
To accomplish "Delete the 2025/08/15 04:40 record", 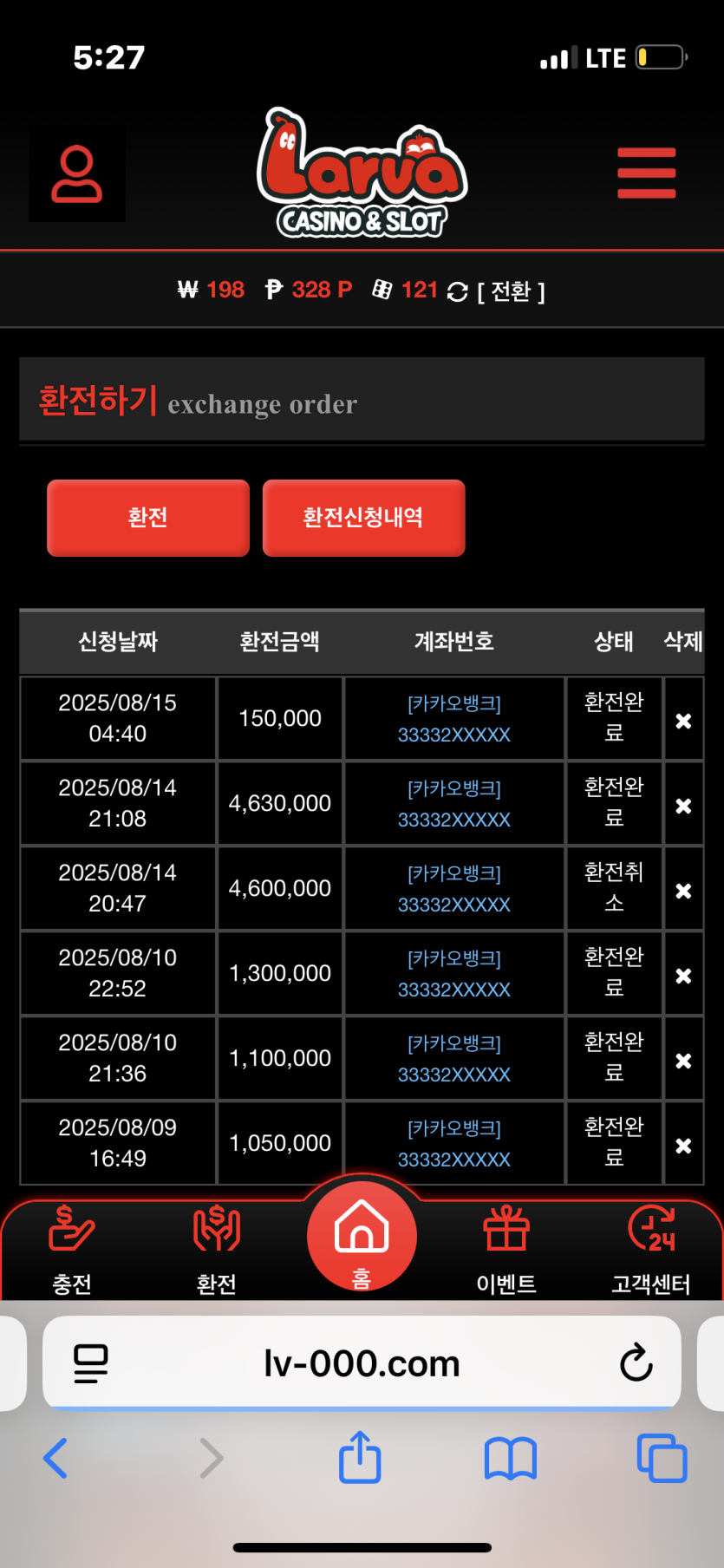I will 683,721.
